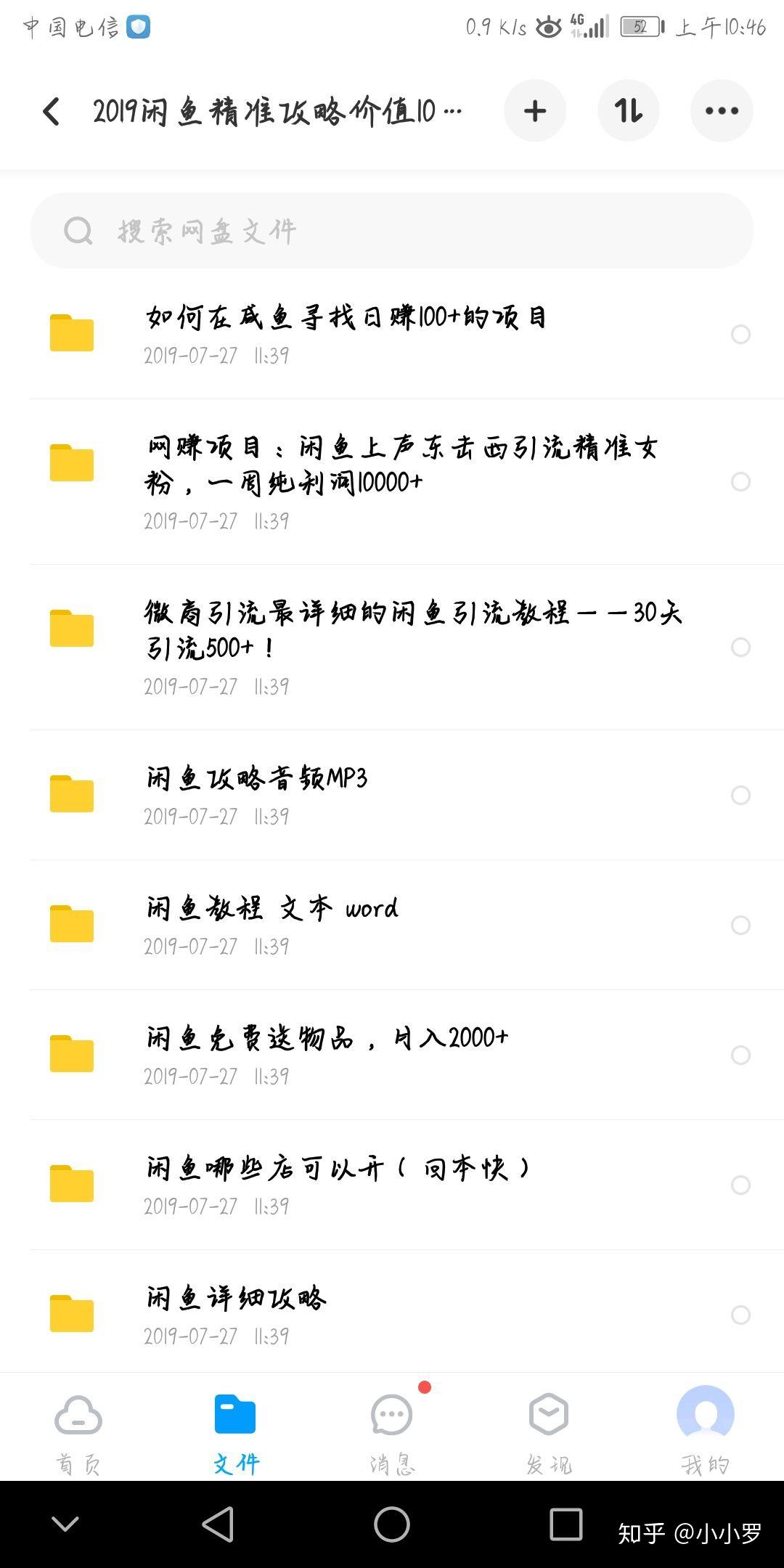The height and width of the screenshot is (1568, 784).
Task: Select the 如何在咸鱼寻找日赚100+的项目 folder checkbox
Action: coord(741,335)
